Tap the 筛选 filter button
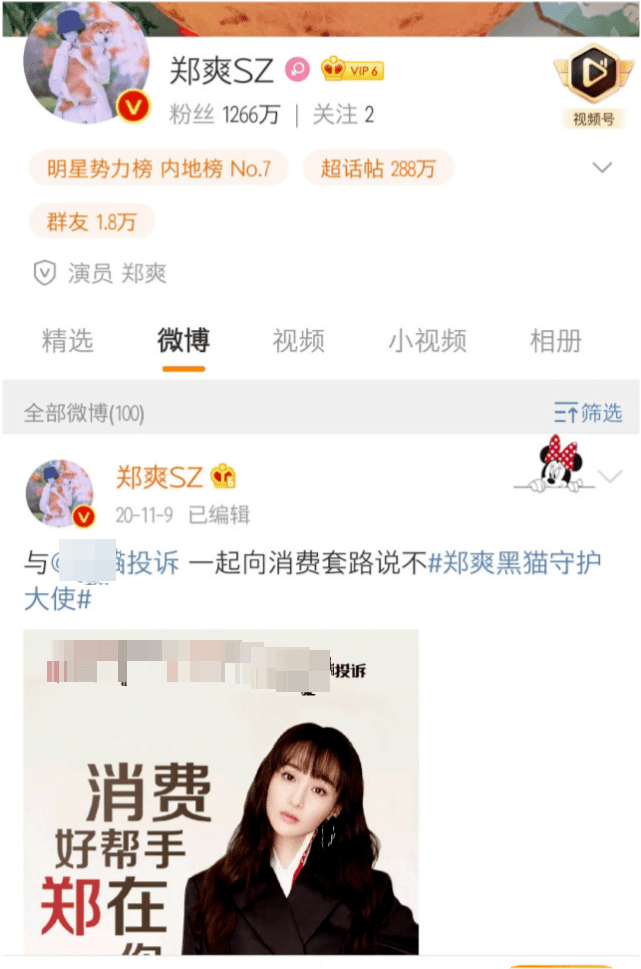Image resolution: width=641 pixels, height=969 pixels. (588, 412)
